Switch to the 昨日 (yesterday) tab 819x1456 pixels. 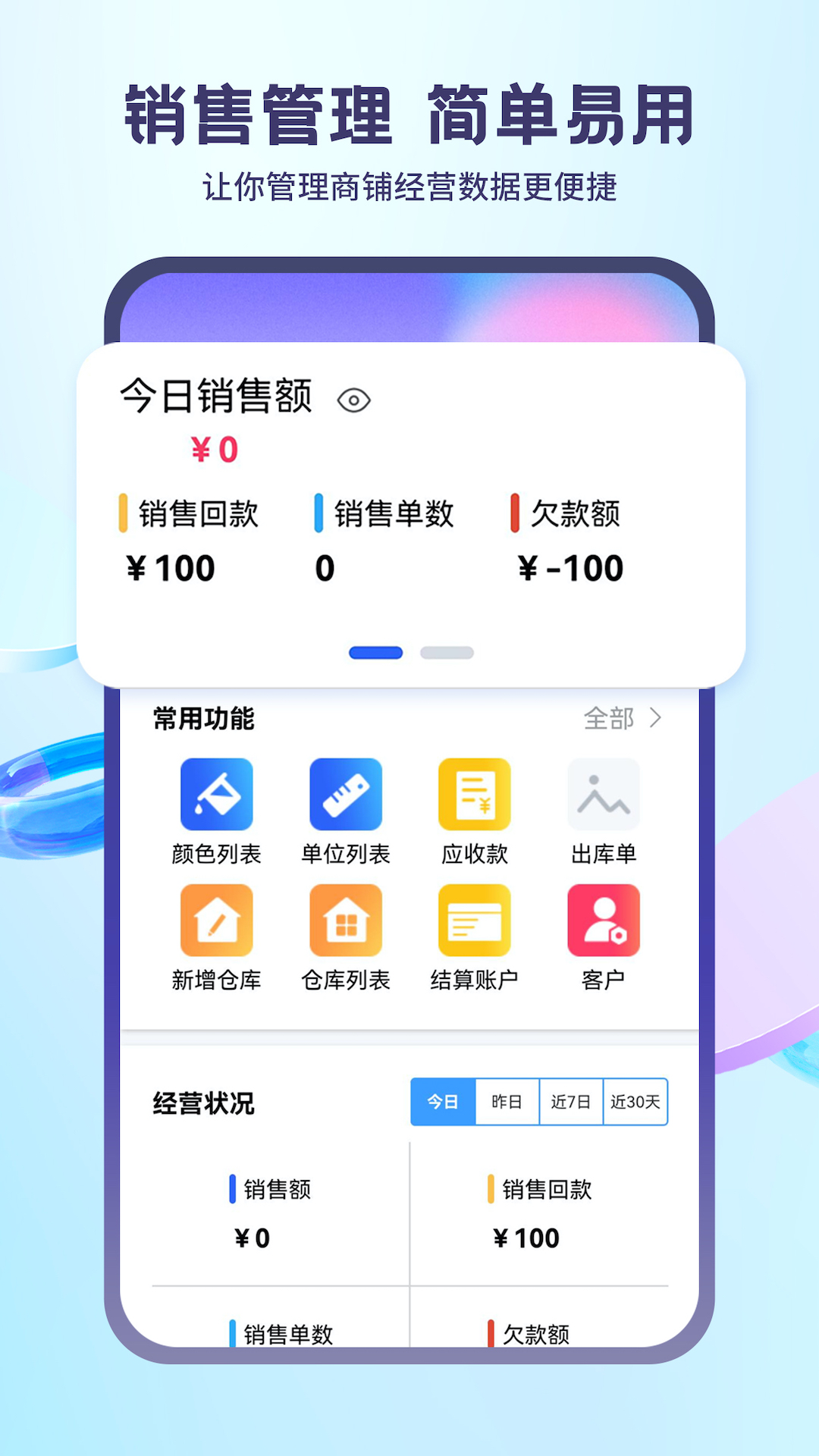pos(507,1102)
